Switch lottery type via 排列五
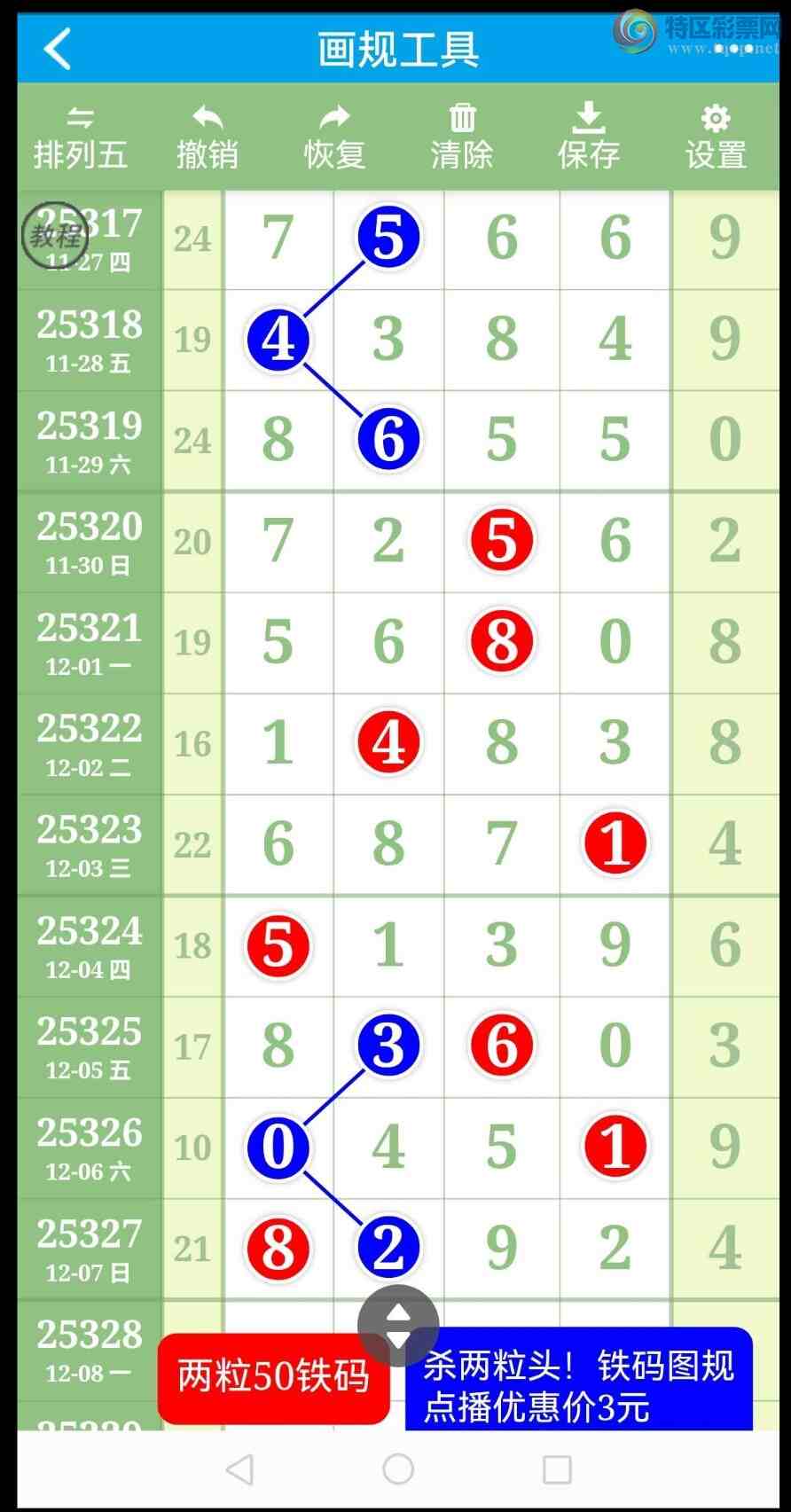This screenshot has width=791, height=1512. click(x=81, y=138)
